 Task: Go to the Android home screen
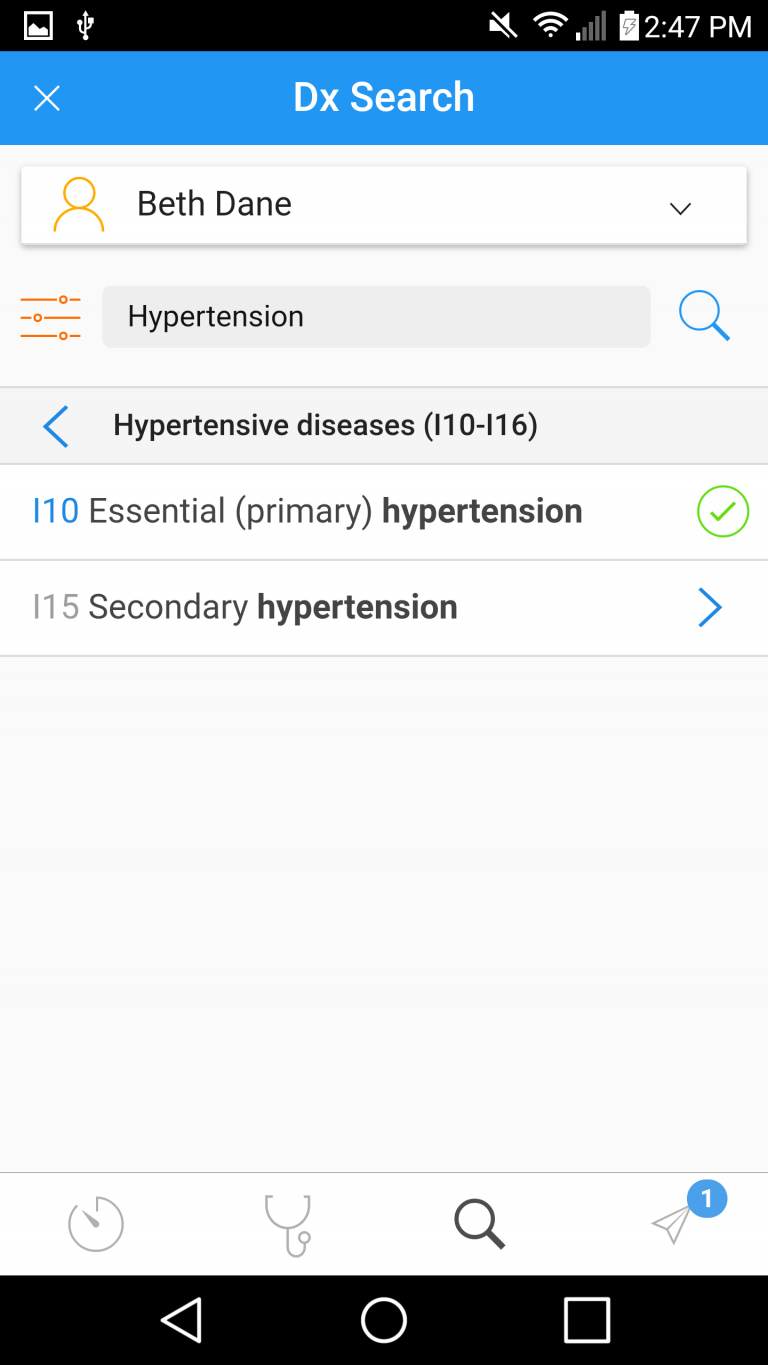coord(384,1320)
